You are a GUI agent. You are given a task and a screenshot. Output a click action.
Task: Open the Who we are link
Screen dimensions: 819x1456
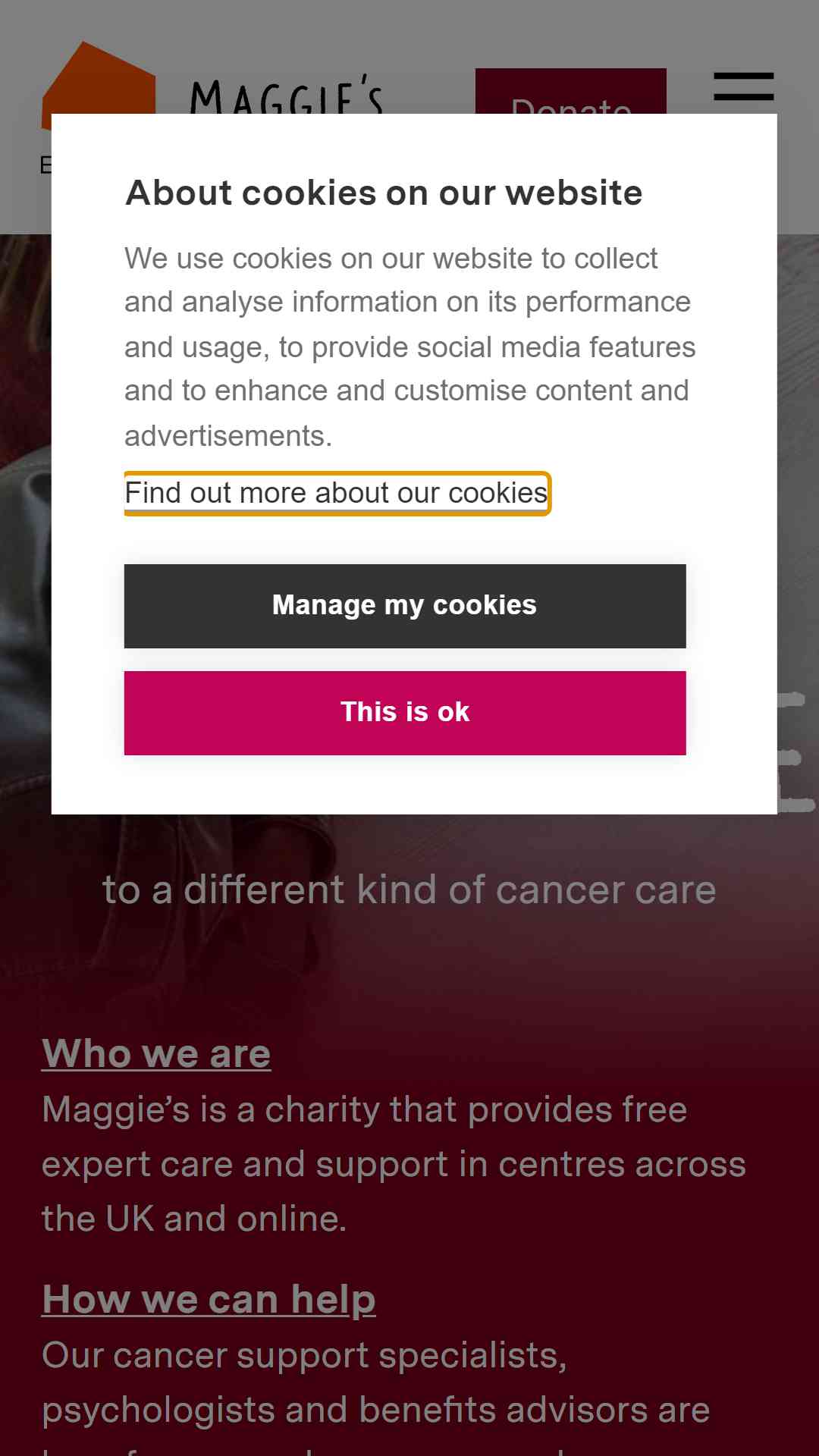(156, 1053)
